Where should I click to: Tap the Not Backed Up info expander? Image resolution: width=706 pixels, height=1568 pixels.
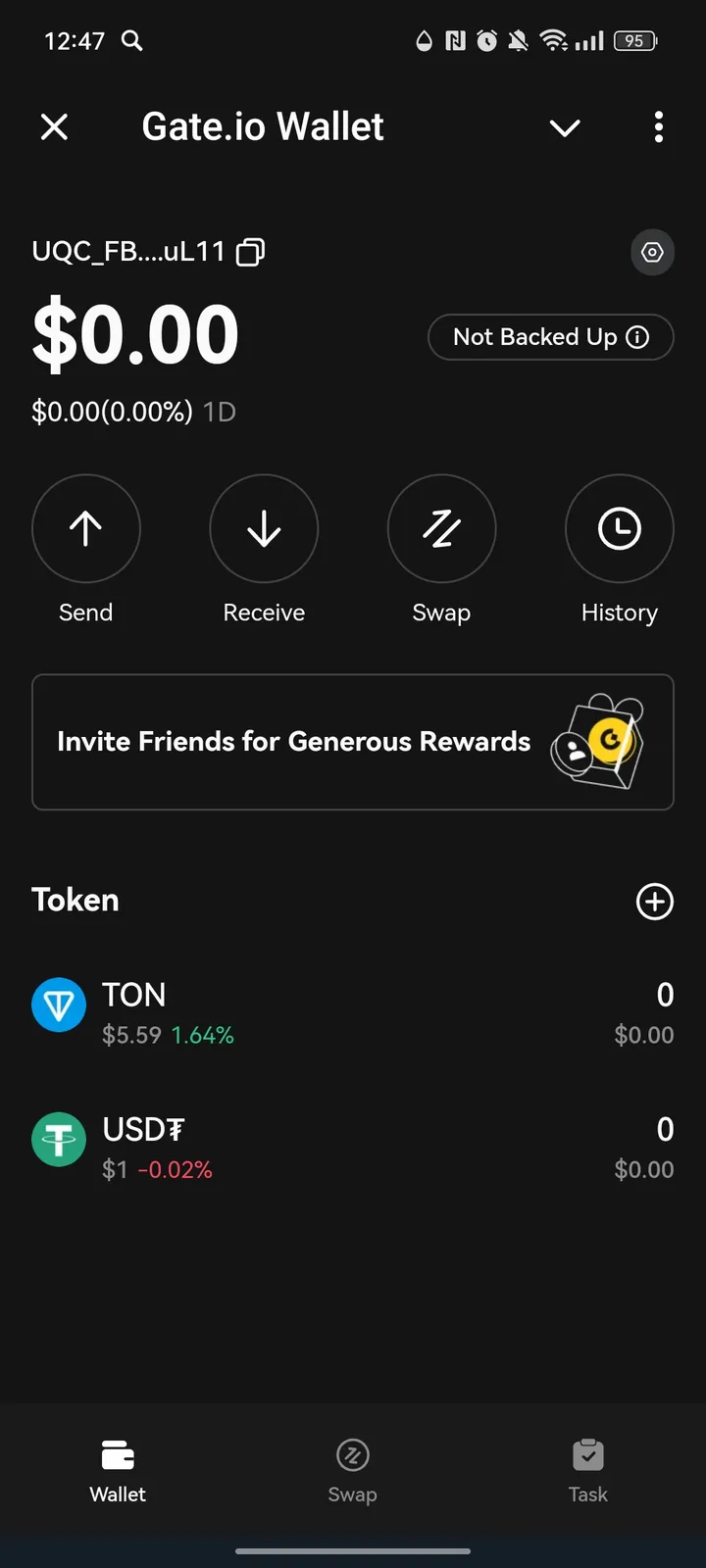(638, 337)
